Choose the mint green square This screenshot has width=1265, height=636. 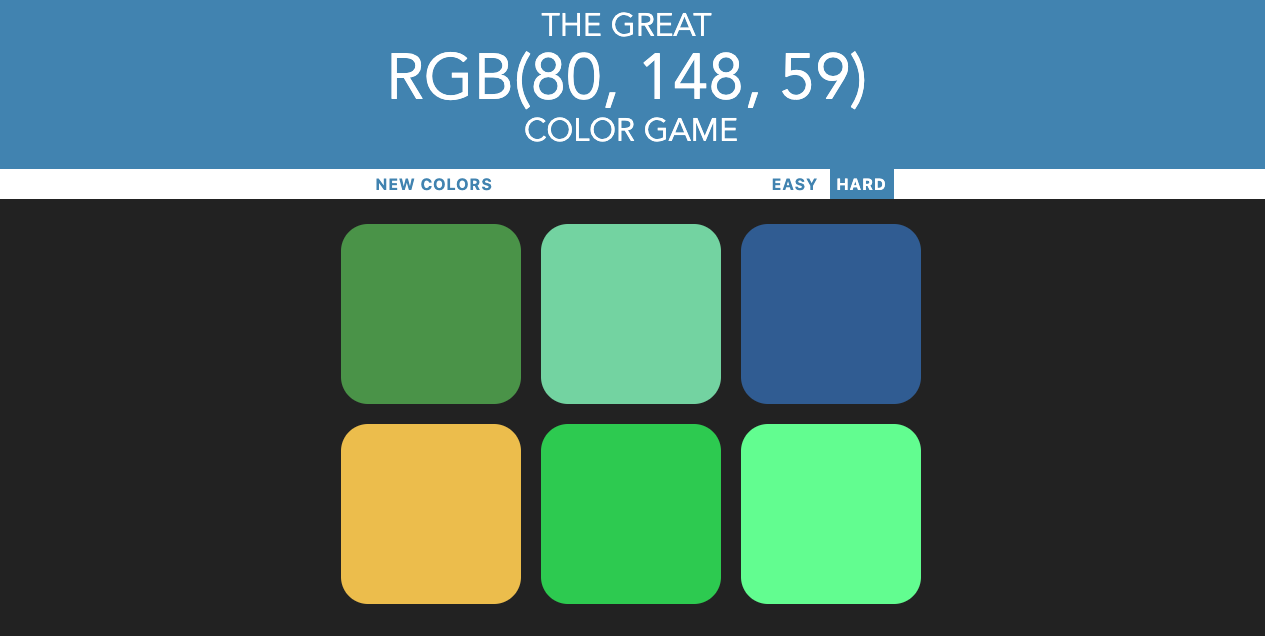pyautogui.click(x=631, y=314)
